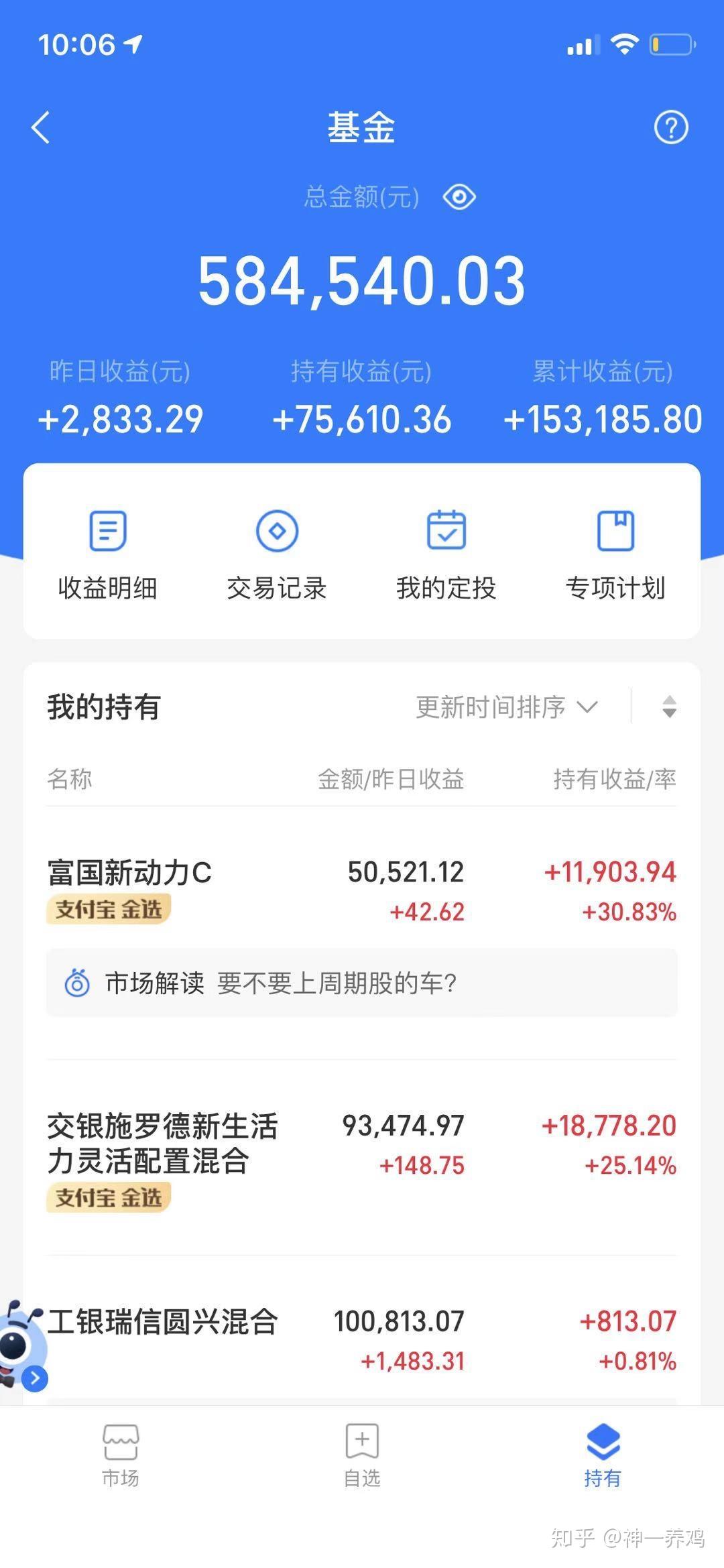This screenshot has height=1568, width=724.
Task: Tap the back arrow to exit 基金 page
Action: [42, 128]
